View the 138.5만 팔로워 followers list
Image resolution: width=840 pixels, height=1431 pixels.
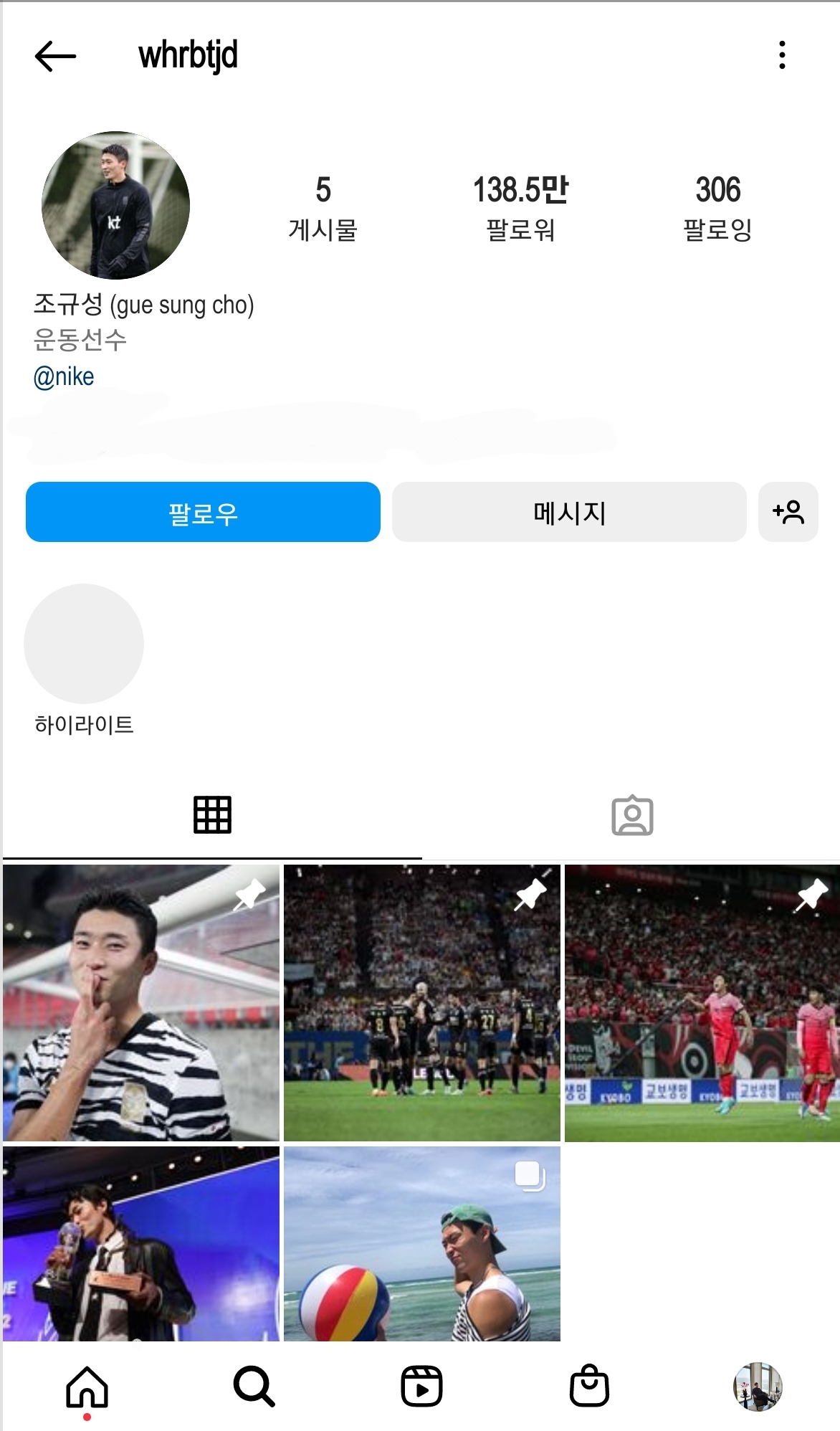(x=520, y=208)
